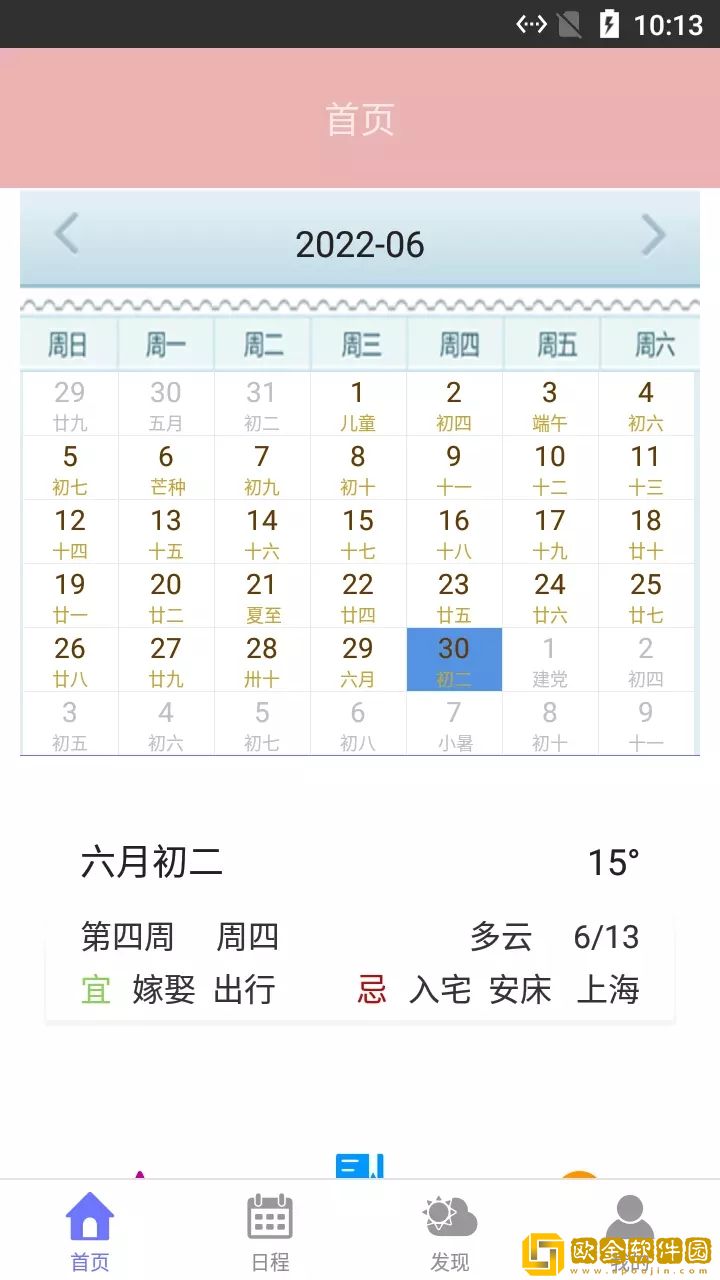Go to previous month with left arrow
720x1280 pixels.
pos(65,234)
